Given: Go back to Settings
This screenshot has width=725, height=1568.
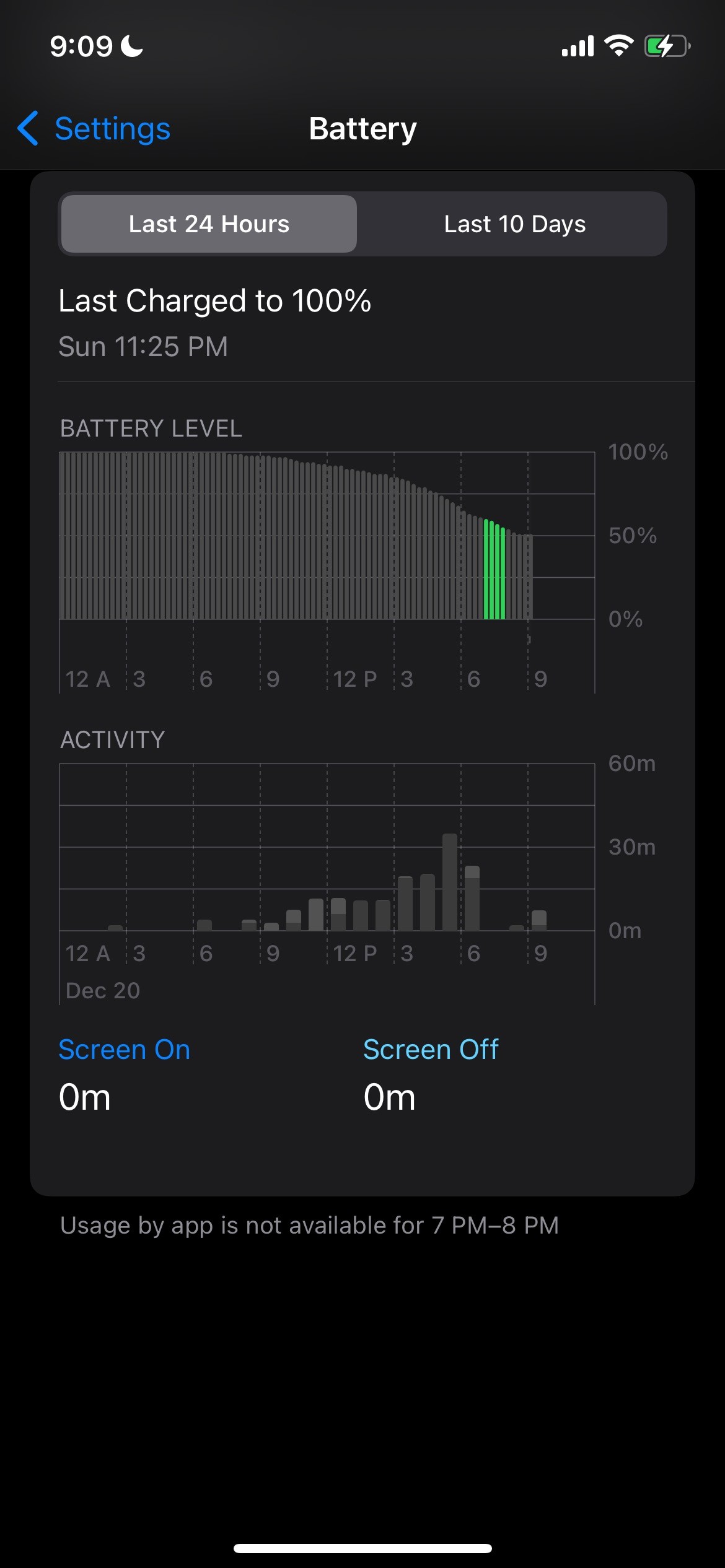Looking at the screenshot, I should pos(94,129).
